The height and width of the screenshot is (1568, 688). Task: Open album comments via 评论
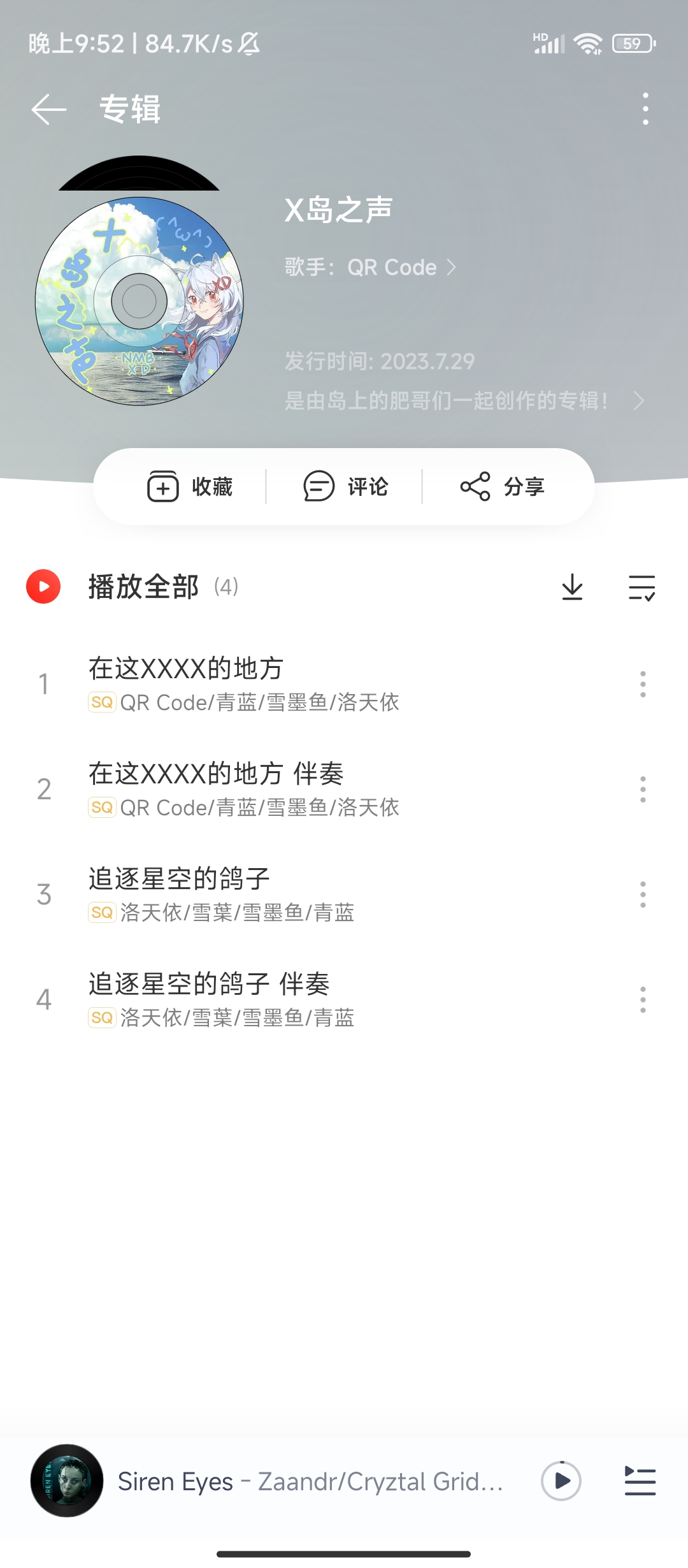tap(345, 487)
